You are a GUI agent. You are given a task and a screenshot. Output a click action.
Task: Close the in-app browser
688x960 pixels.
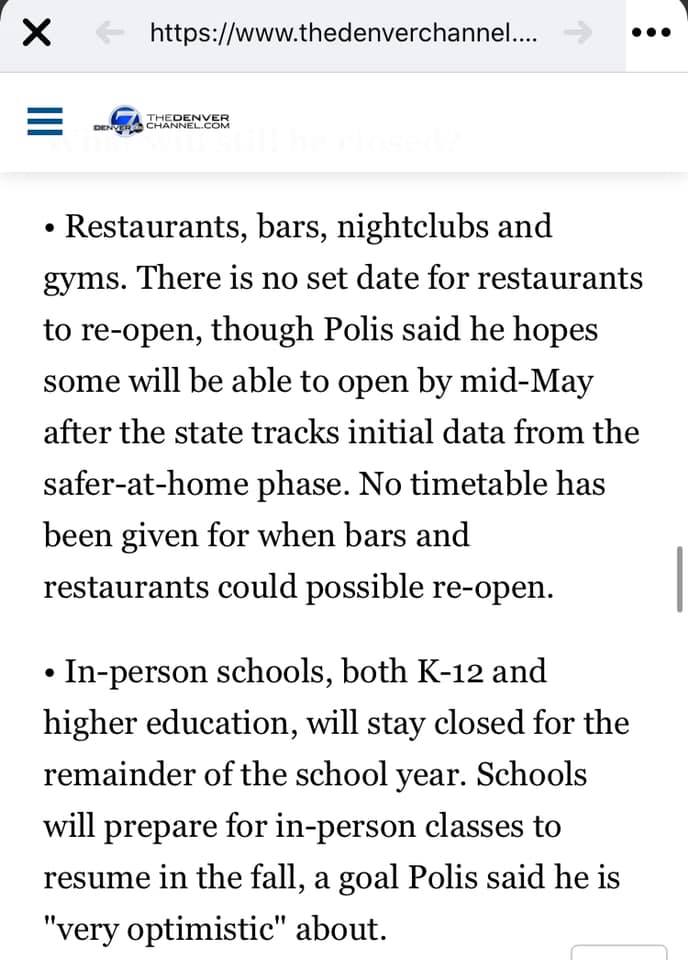pos(36,32)
